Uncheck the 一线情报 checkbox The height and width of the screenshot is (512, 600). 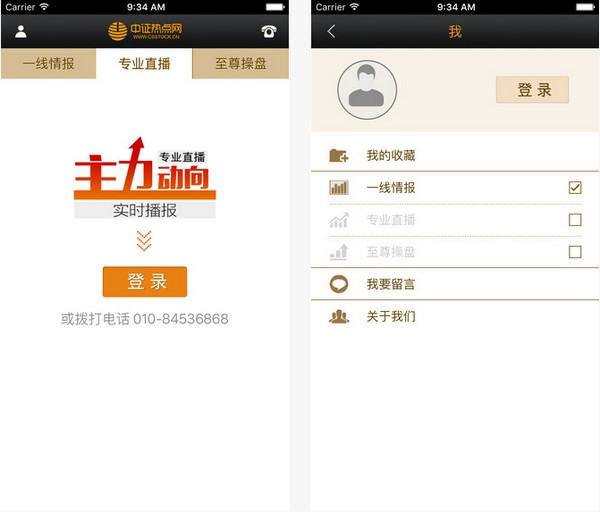pos(575,187)
